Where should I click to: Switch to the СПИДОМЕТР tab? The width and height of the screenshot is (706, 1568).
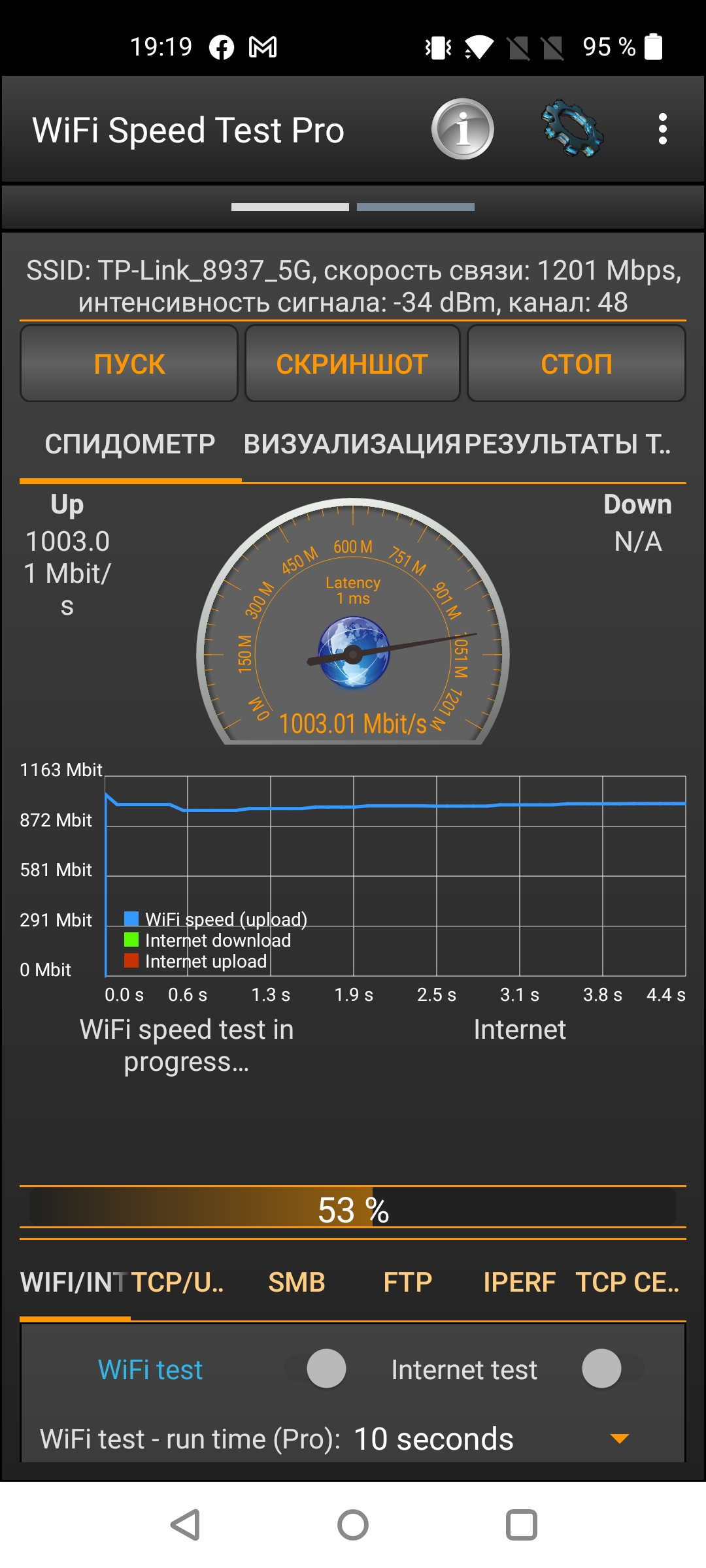(x=130, y=444)
